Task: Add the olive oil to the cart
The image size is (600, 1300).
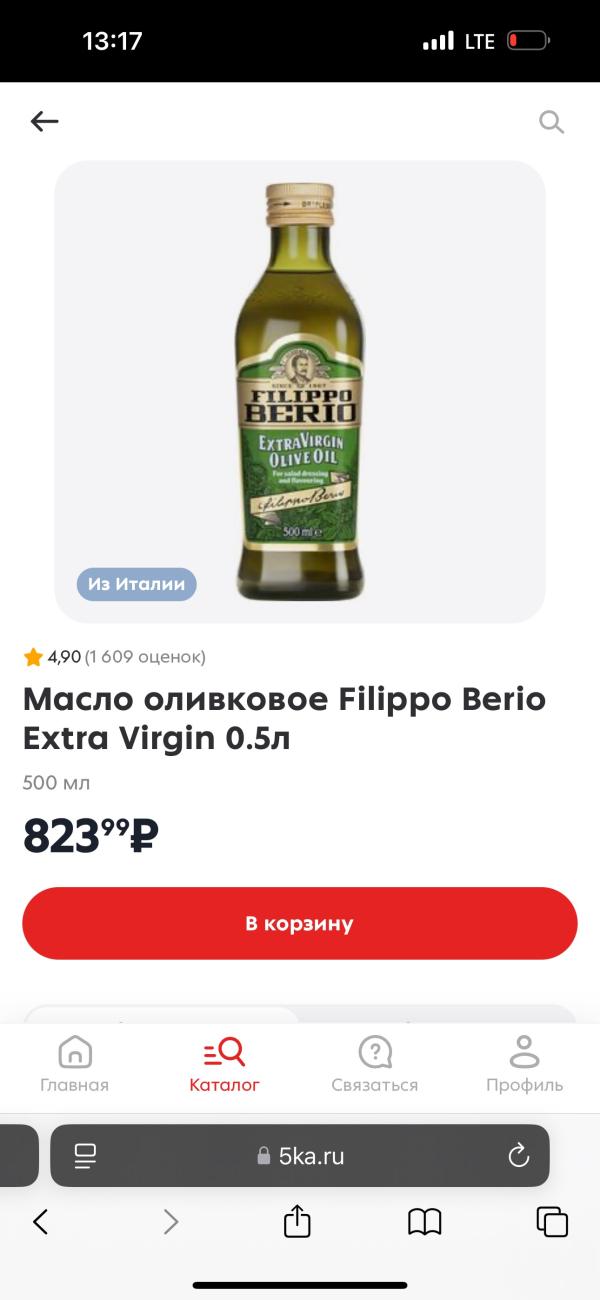Action: pyautogui.click(x=300, y=923)
